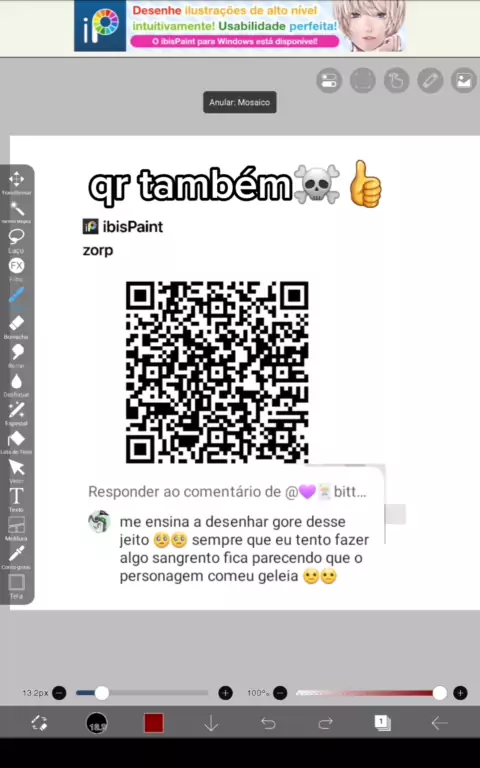Select the Conta-gotas eyedropper
Screen dimensions: 480x768
coord(16,557)
